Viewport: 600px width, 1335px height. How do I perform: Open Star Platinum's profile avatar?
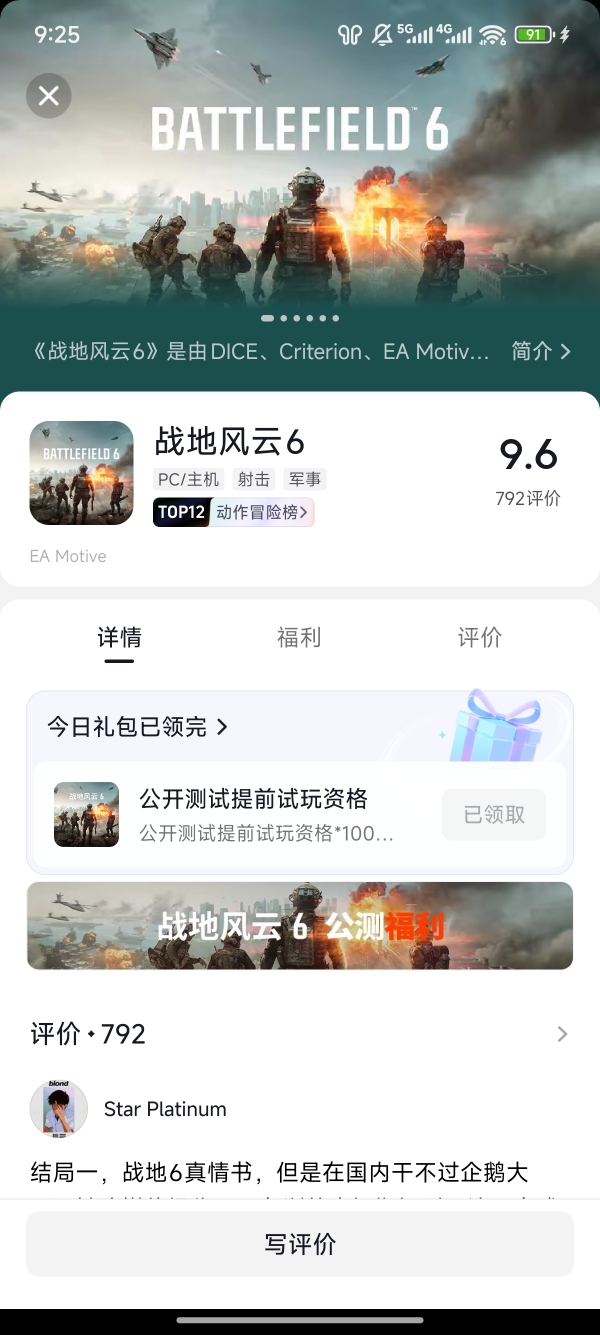click(x=59, y=1109)
